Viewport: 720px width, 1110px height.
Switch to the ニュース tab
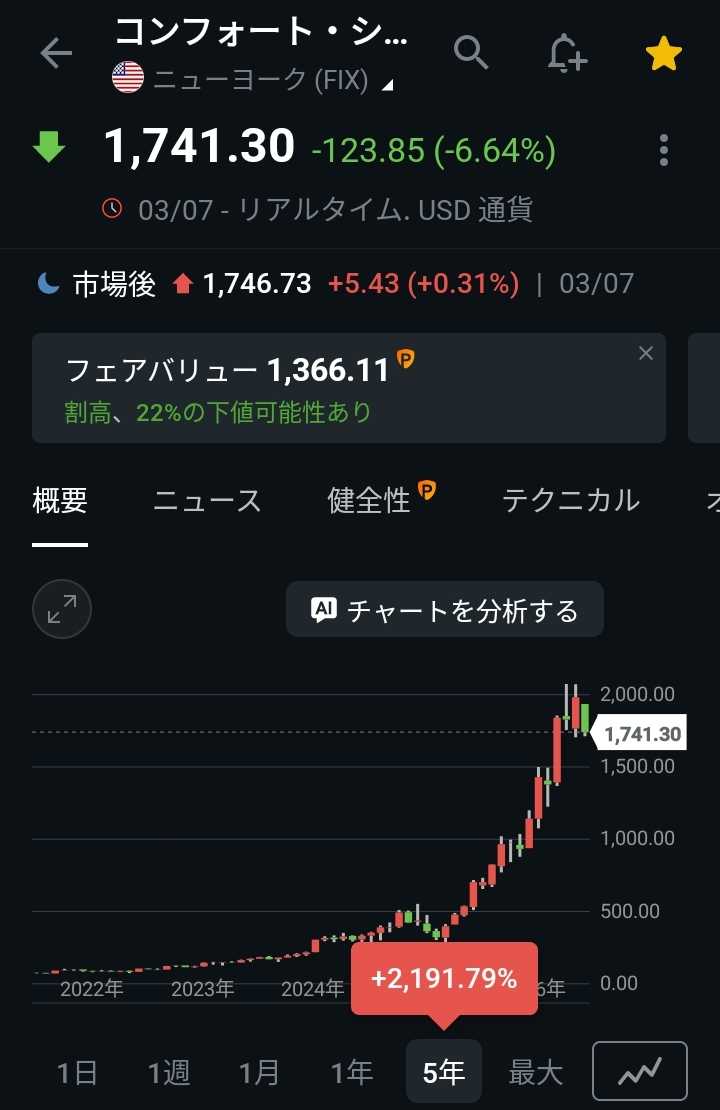[207, 501]
